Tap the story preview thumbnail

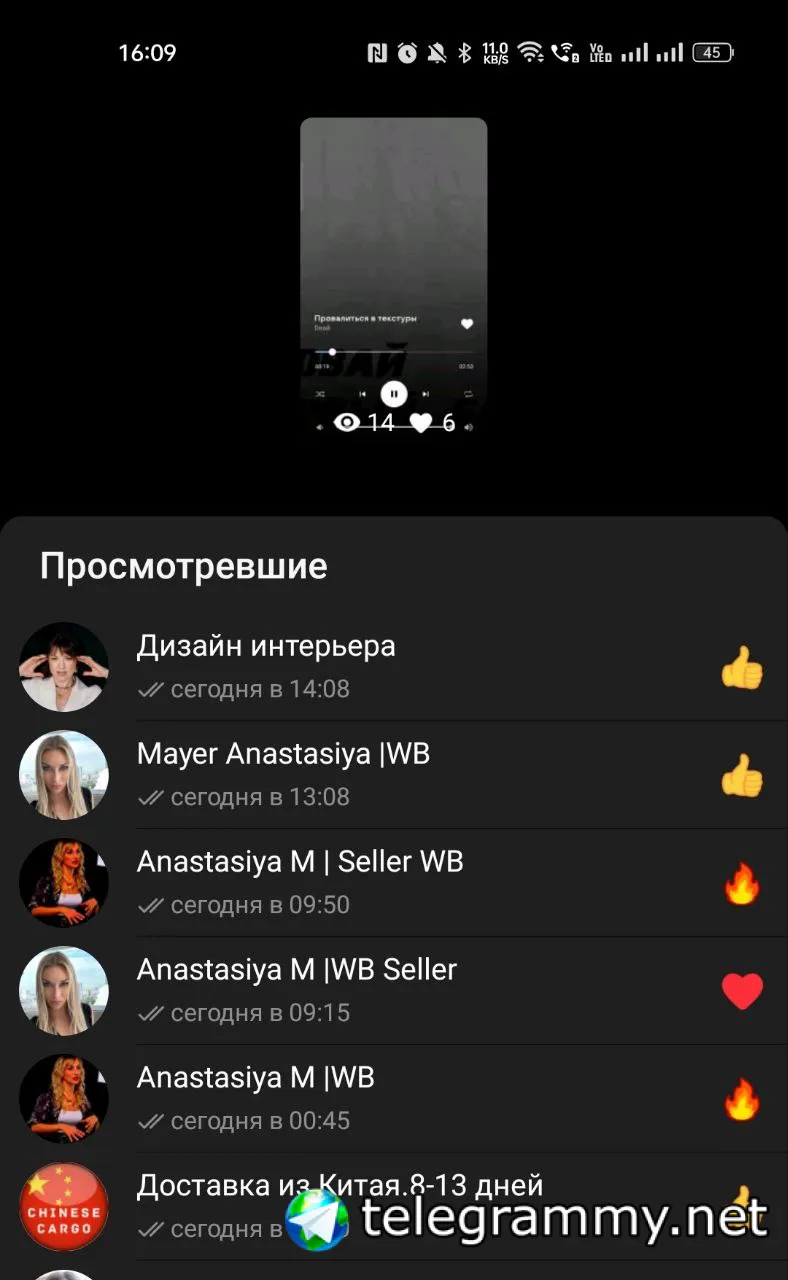click(x=393, y=260)
